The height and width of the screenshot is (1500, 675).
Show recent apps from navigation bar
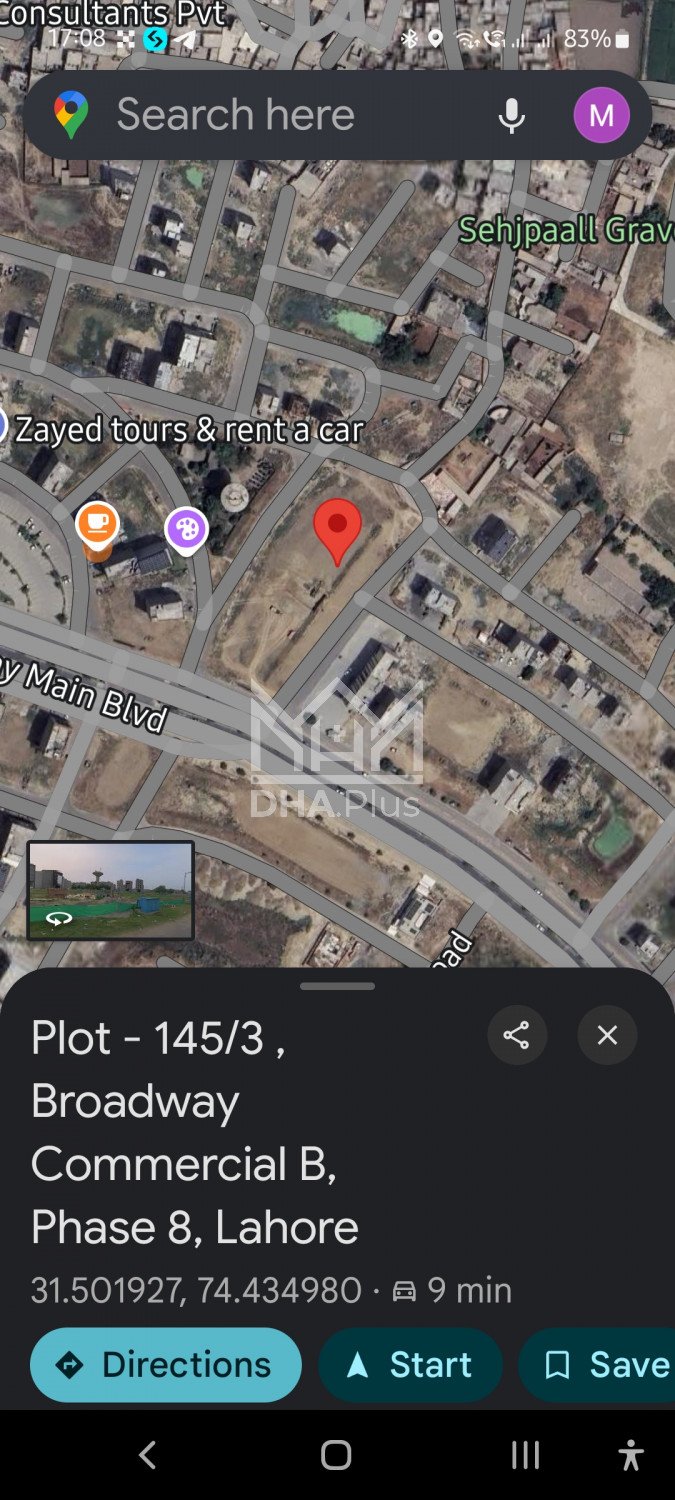coord(525,1455)
